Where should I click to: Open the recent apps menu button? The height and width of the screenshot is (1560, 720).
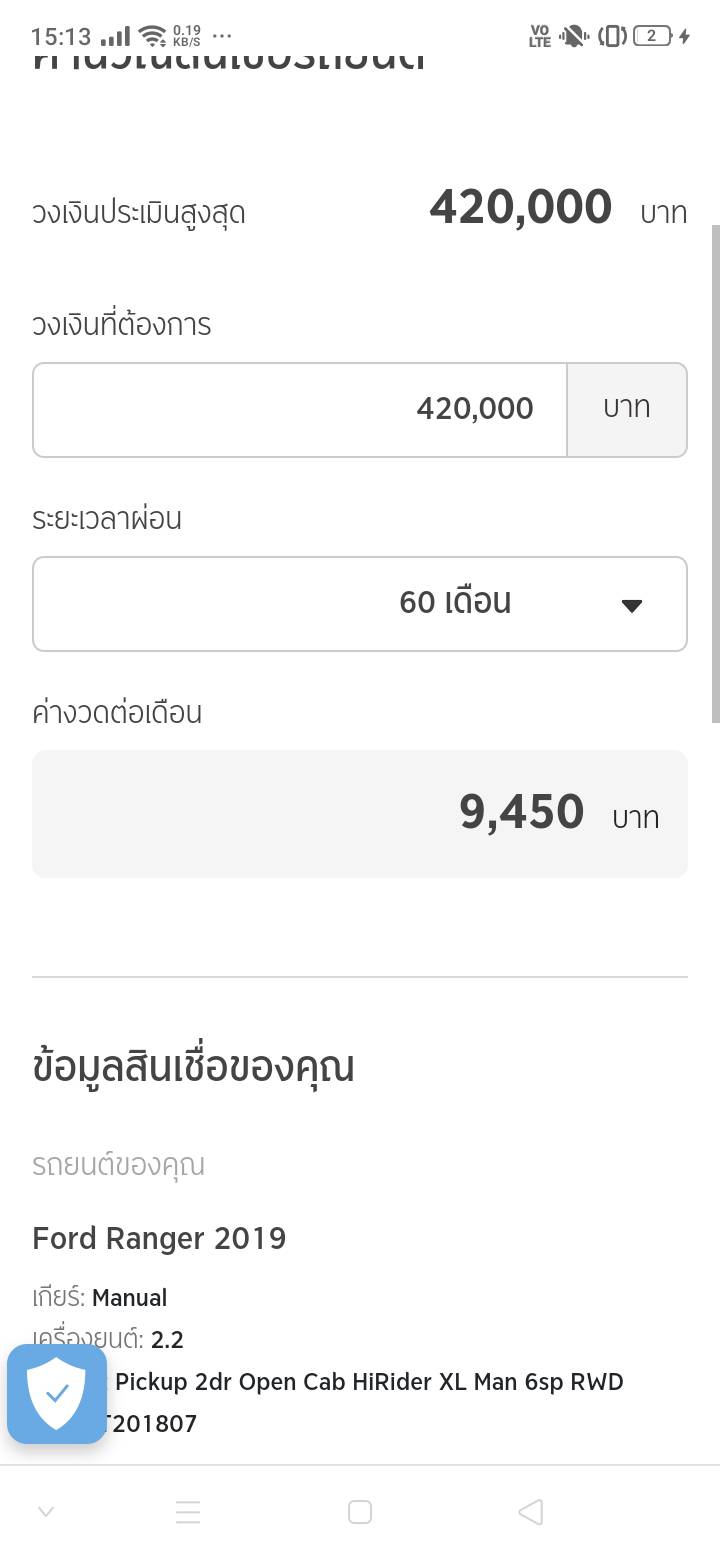(188, 1512)
